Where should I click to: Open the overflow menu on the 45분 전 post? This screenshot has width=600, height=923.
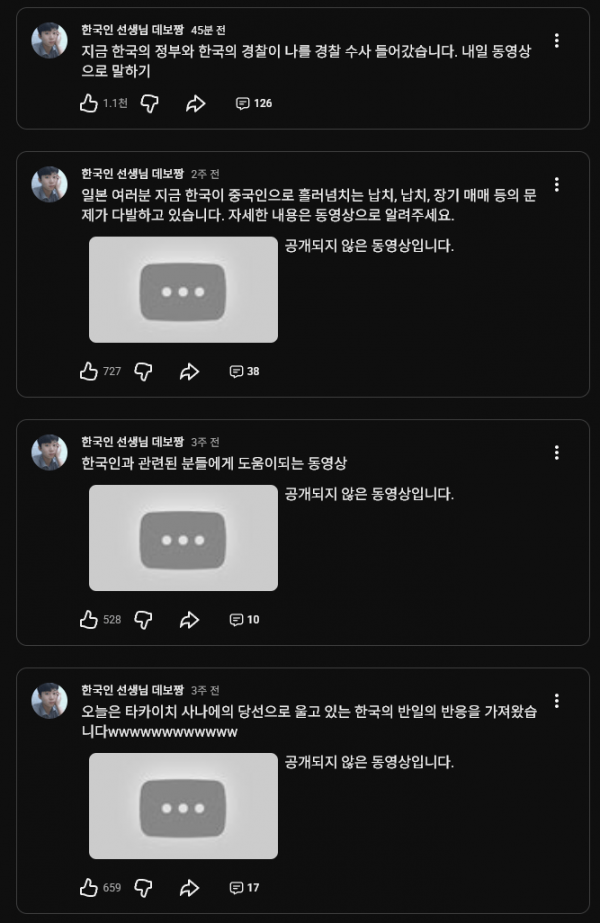[557, 41]
